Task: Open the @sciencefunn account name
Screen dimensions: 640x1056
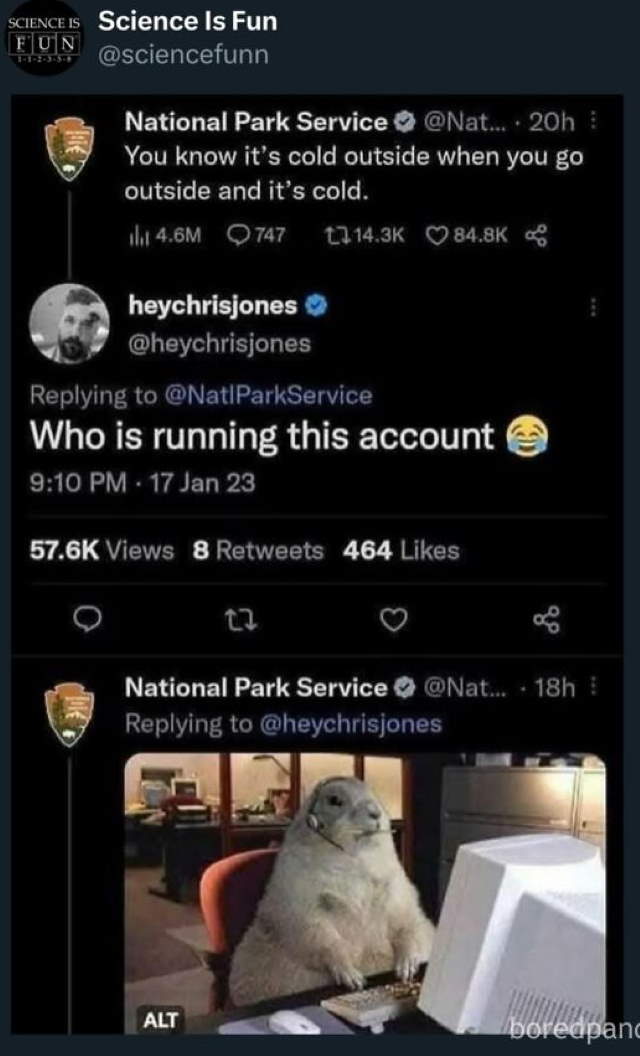Action: pos(183,54)
